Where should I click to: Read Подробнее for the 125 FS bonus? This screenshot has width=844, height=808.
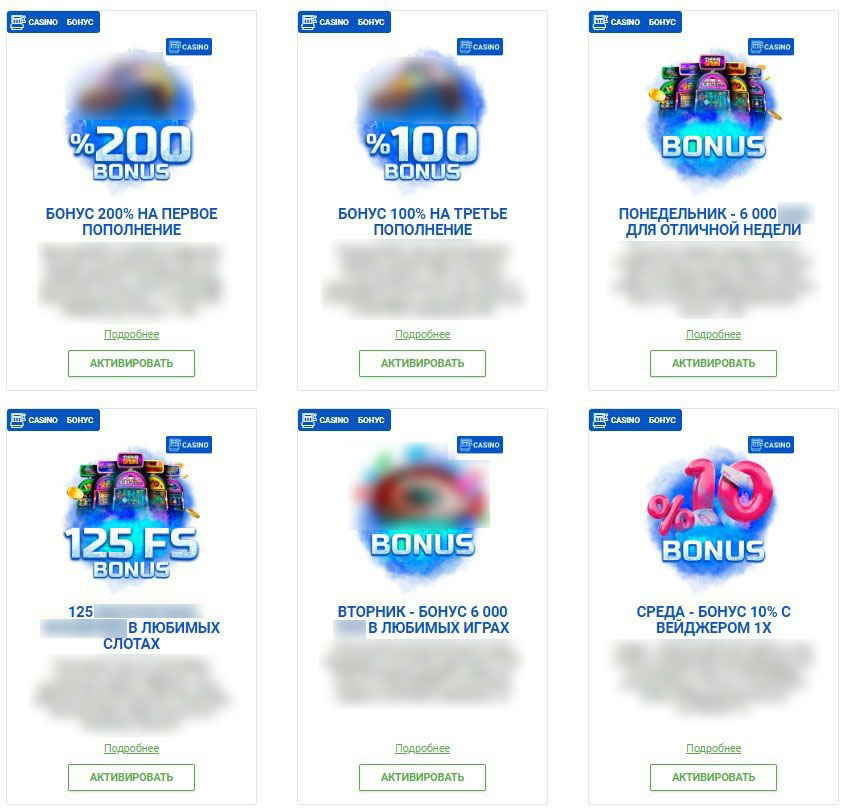coord(131,749)
